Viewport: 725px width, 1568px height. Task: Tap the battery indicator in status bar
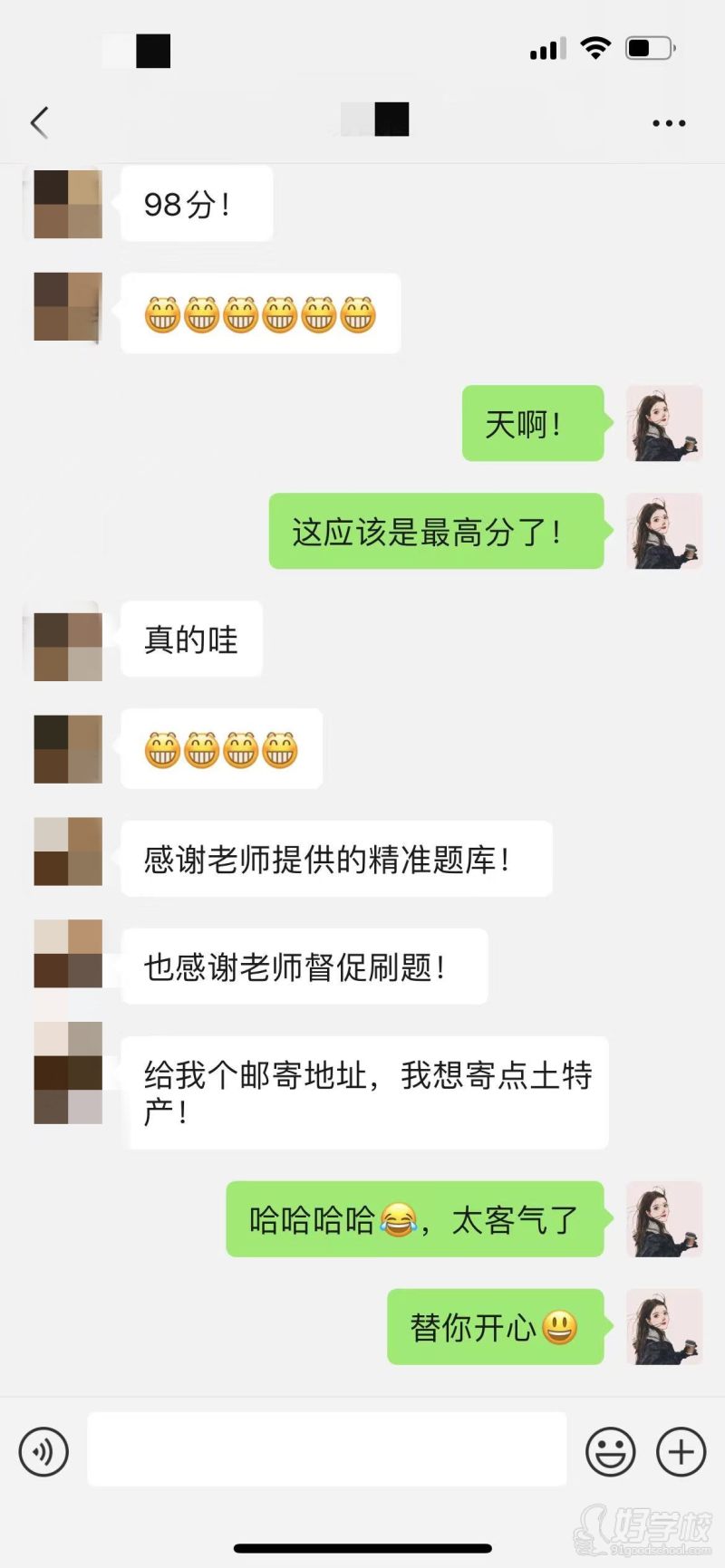point(648,47)
